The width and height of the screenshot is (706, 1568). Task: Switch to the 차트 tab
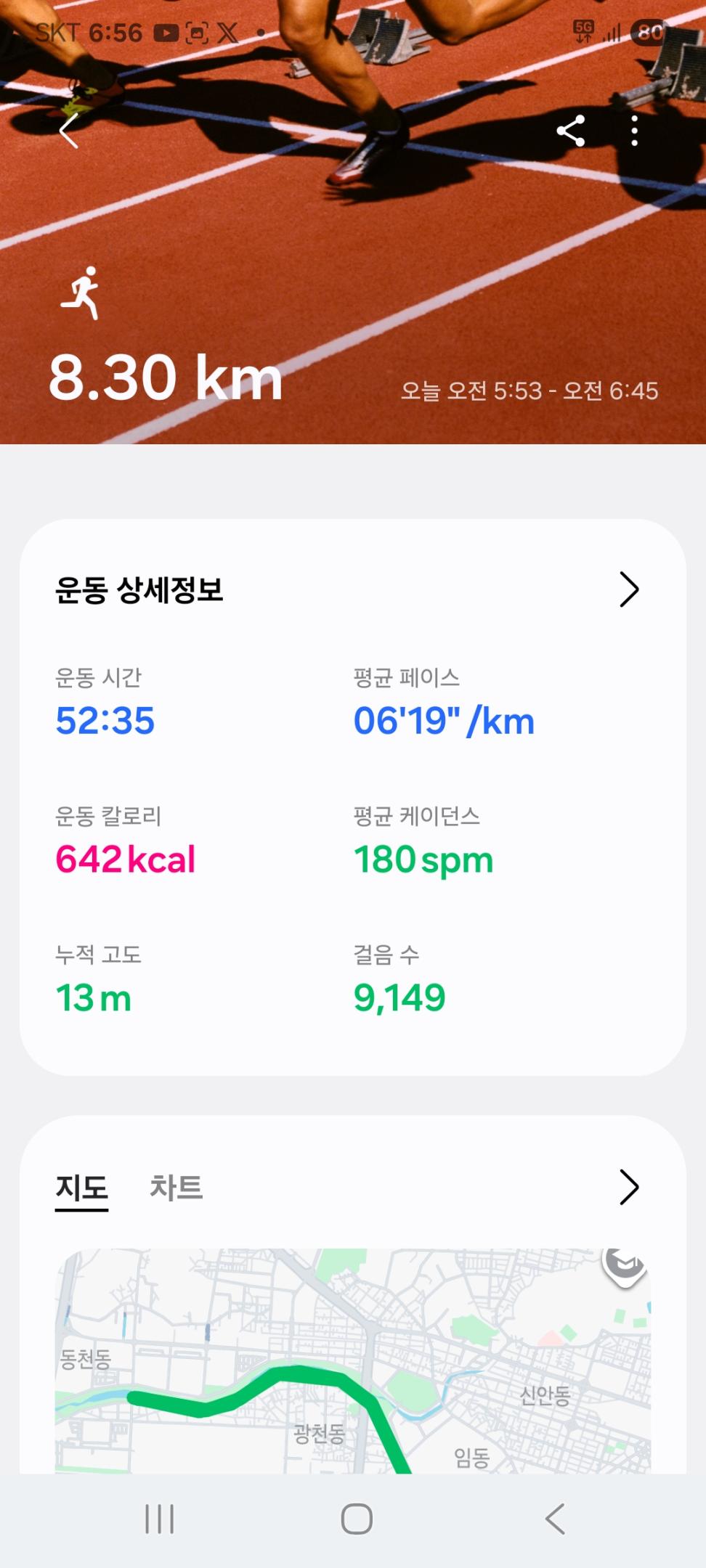tap(176, 1188)
